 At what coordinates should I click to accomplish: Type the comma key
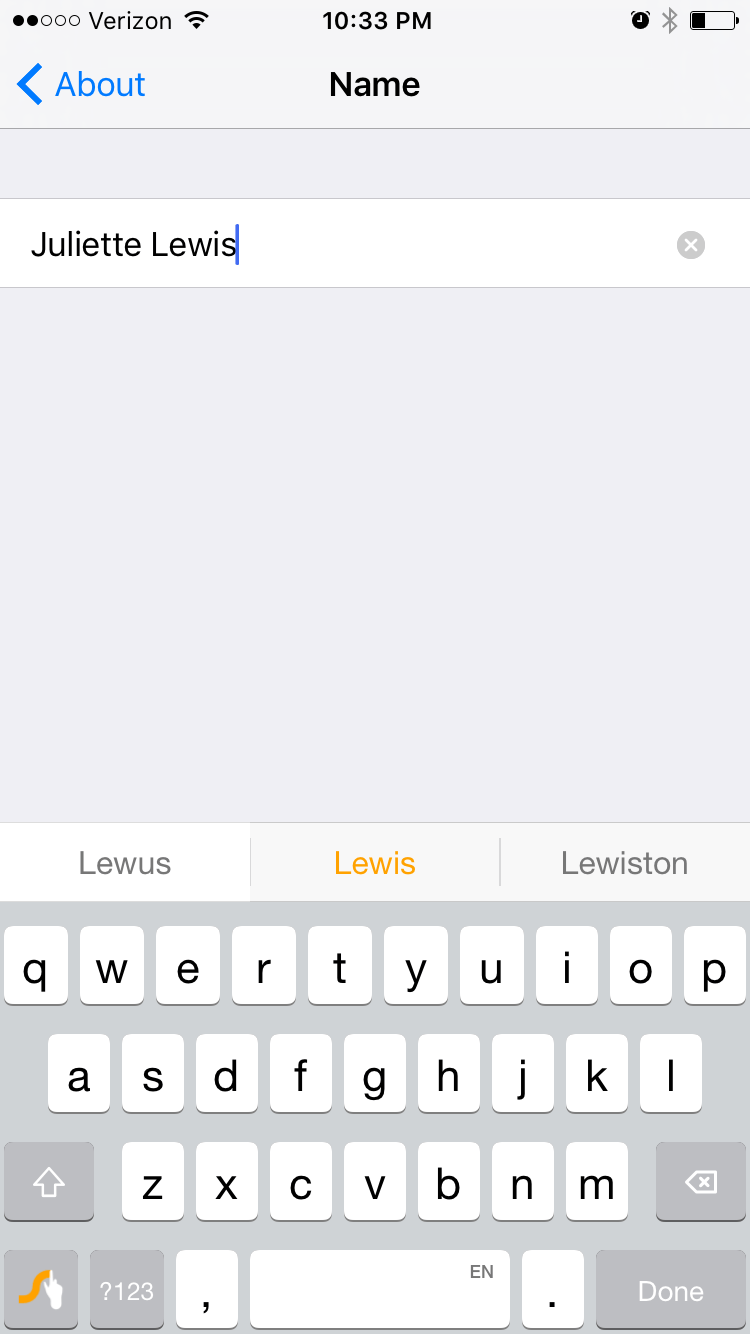(207, 1290)
